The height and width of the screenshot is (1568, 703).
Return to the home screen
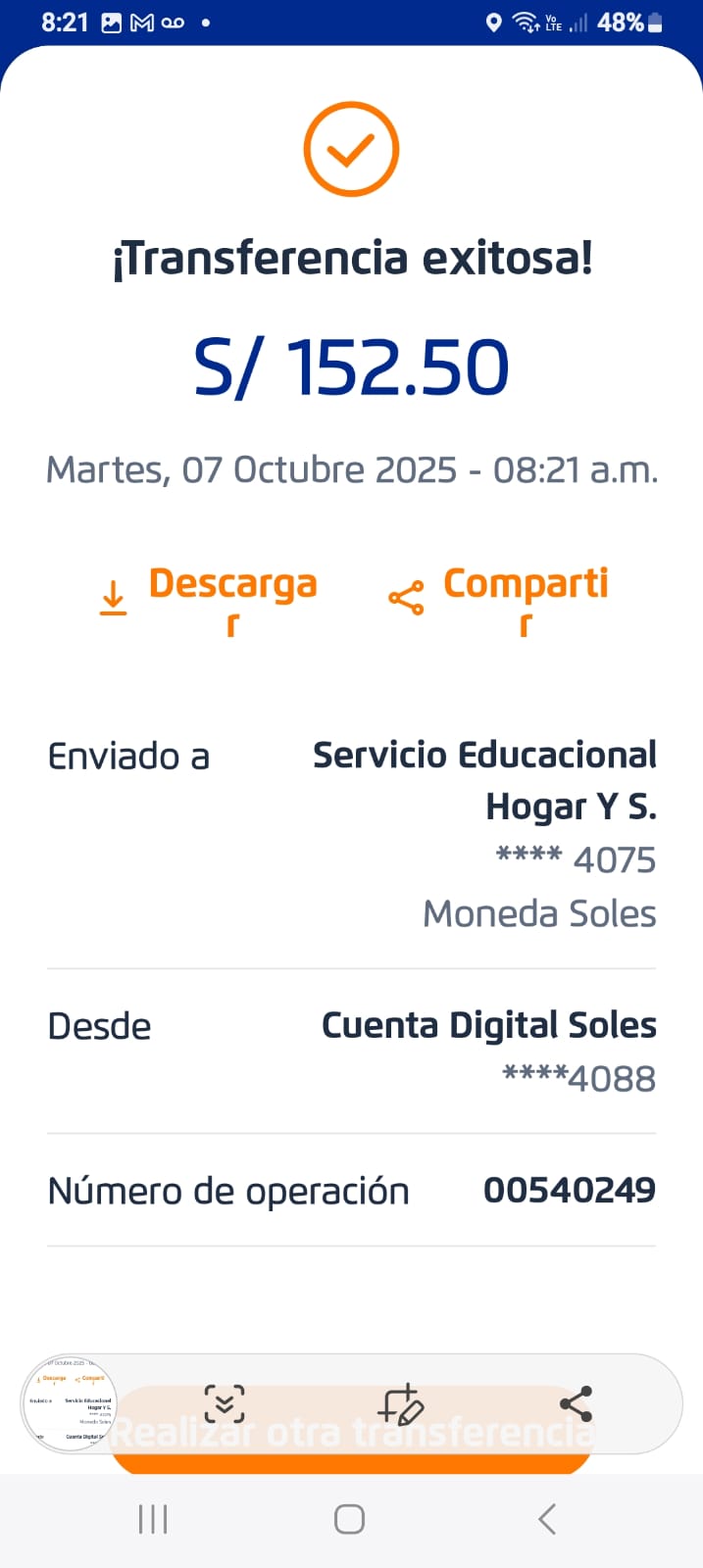[x=350, y=1519]
